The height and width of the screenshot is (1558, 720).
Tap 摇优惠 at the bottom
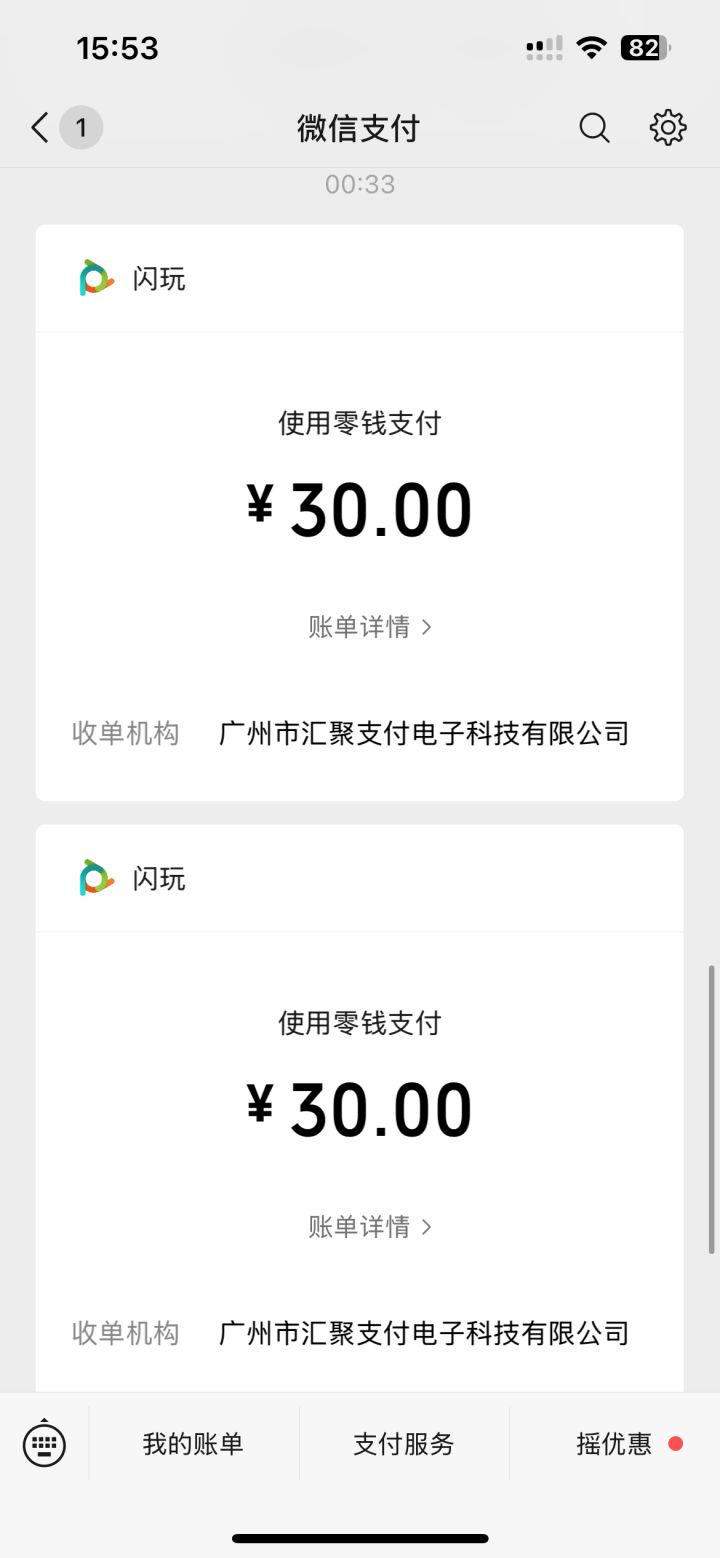point(614,1444)
